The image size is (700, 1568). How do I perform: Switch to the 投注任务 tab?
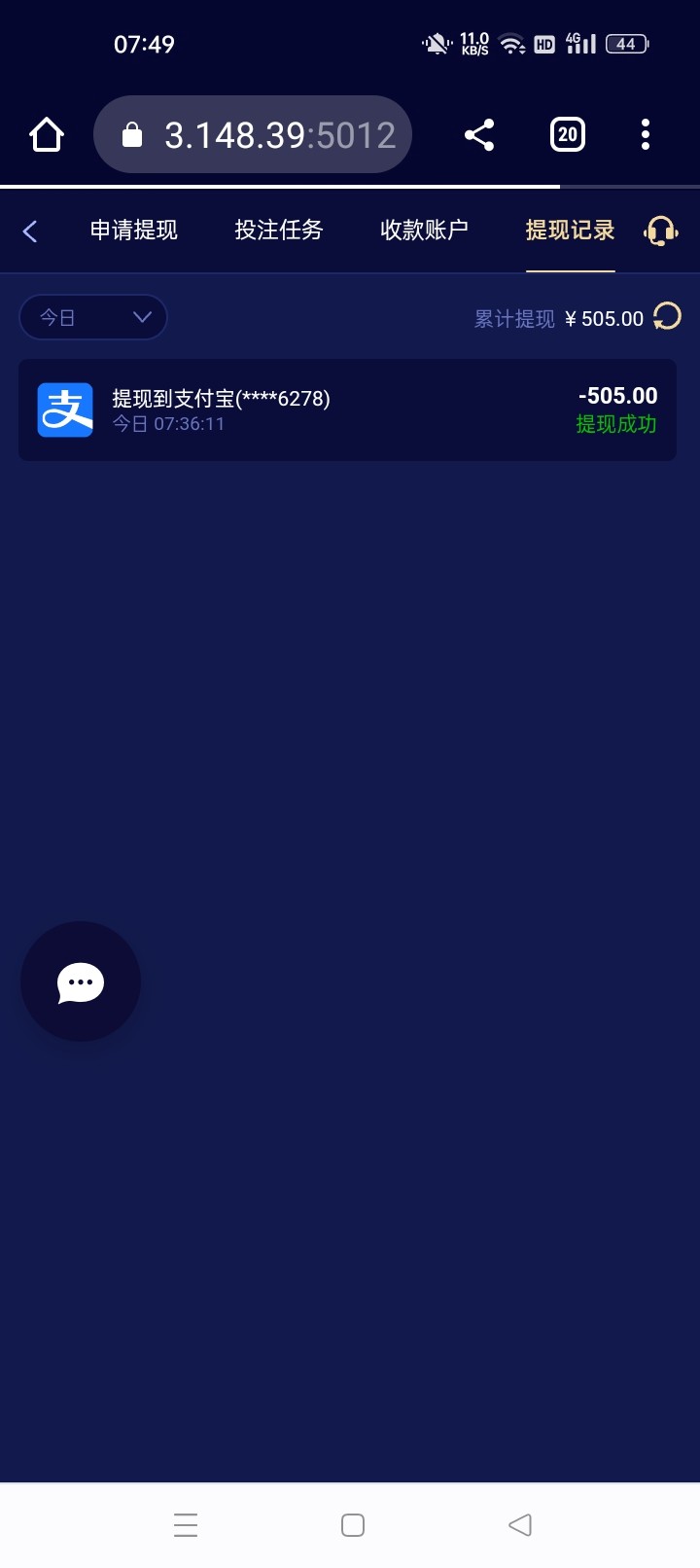[x=279, y=231]
